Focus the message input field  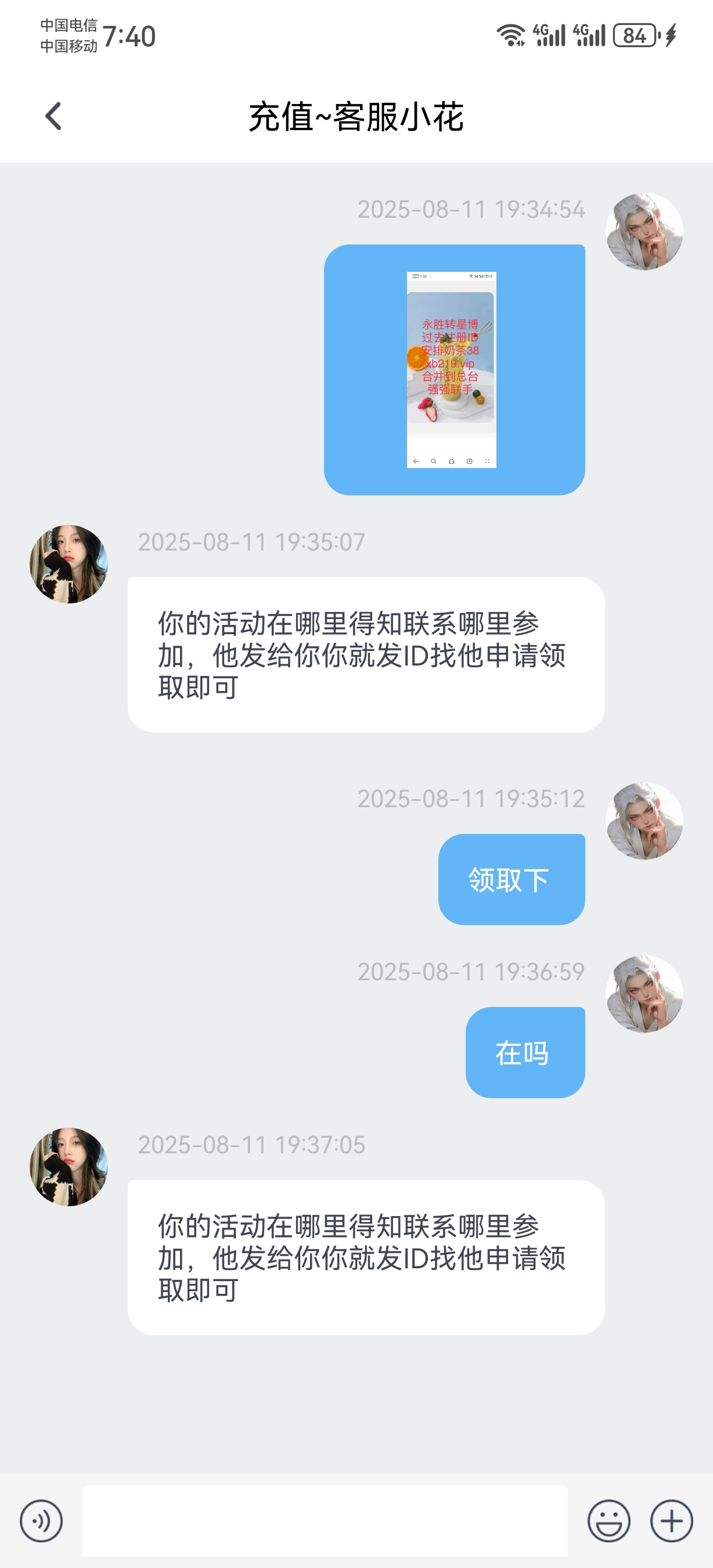325,1520
